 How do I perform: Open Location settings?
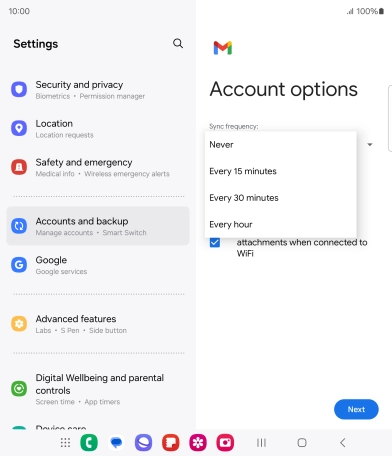pos(98,129)
